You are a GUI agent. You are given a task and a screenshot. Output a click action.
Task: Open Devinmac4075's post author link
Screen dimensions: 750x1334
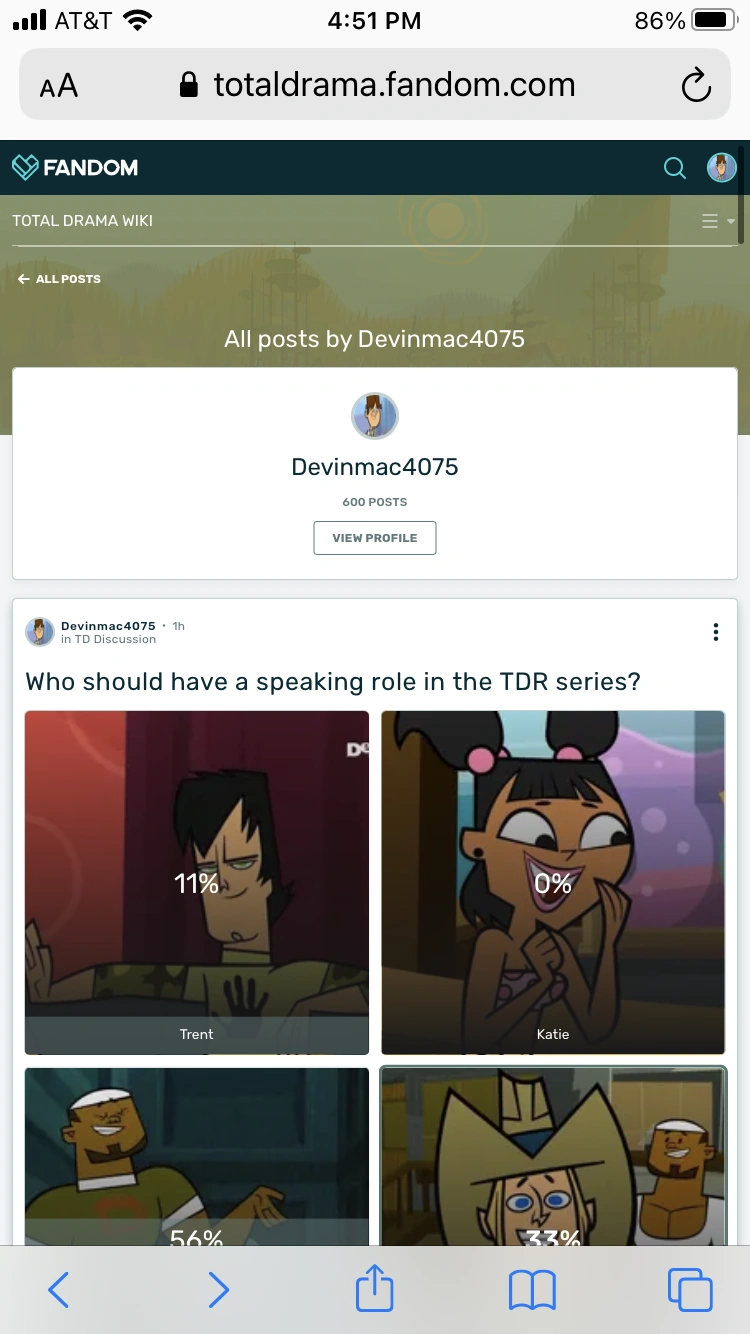pos(108,625)
